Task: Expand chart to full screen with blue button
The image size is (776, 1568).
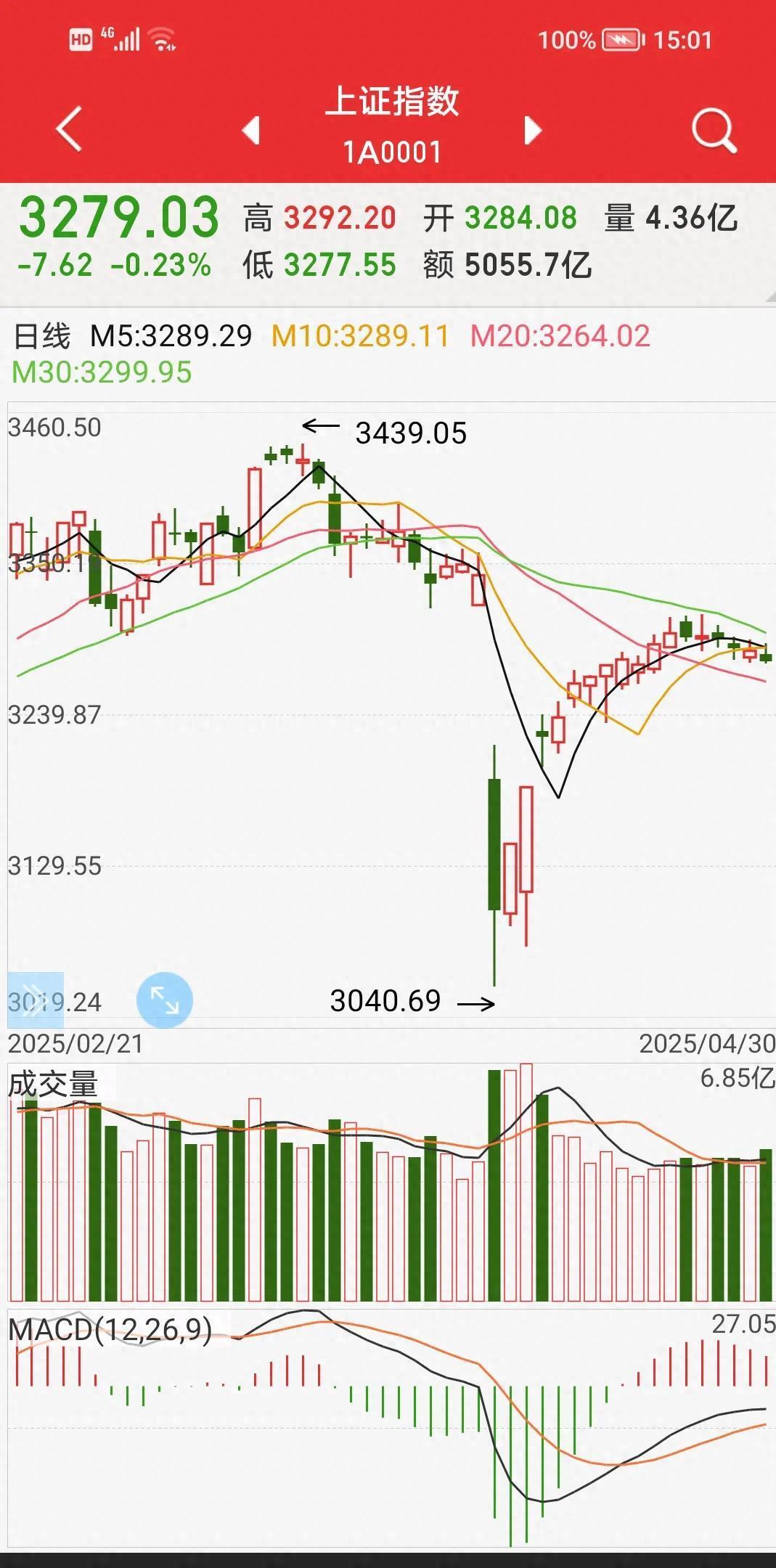Action: [165, 1000]
